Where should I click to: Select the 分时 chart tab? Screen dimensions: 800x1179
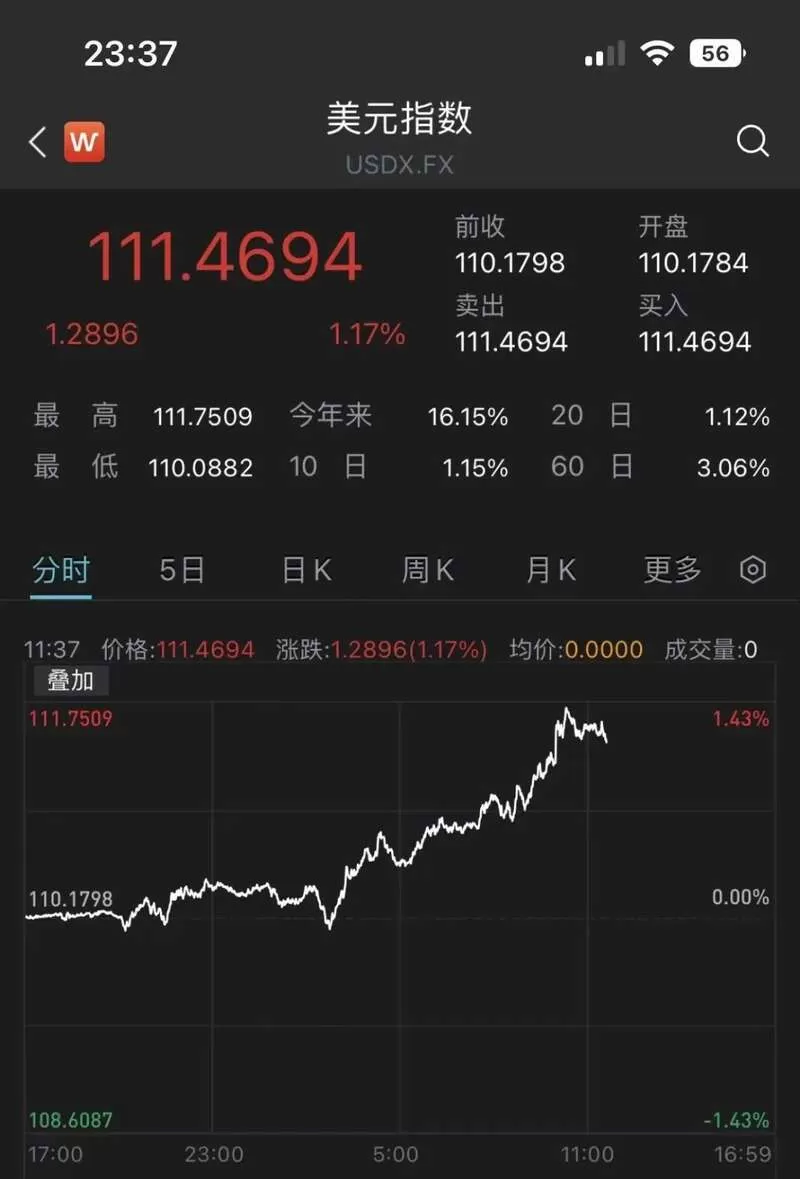click(61, 571)
